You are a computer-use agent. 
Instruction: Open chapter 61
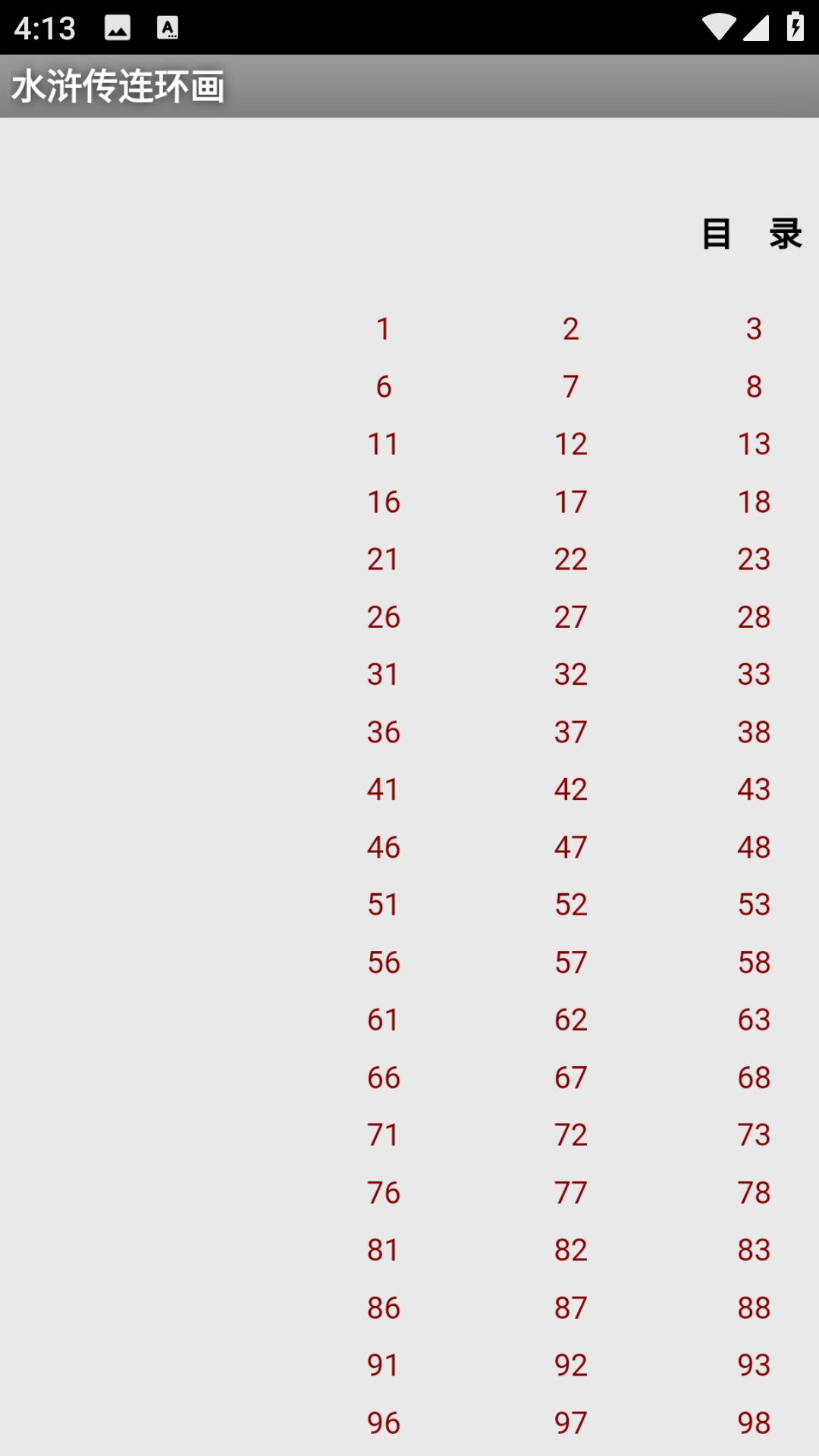click(383, 1020)
